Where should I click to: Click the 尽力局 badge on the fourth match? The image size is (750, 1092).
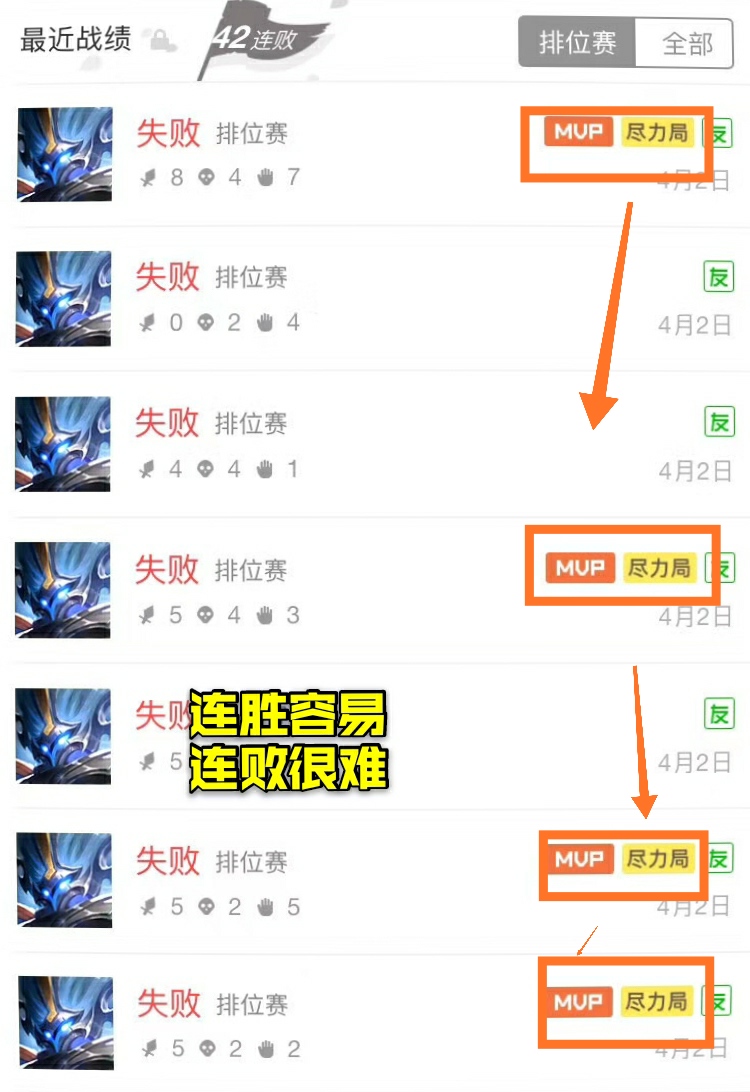(662, 569)
